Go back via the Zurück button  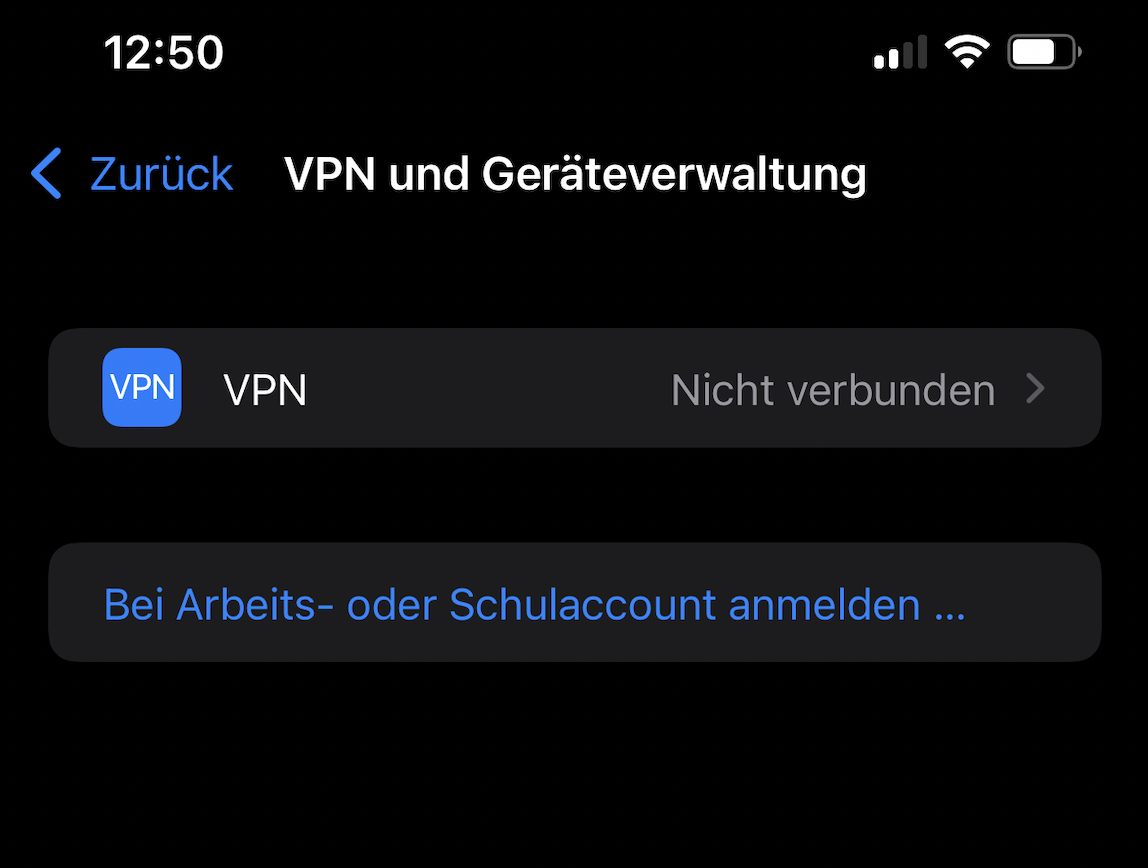point(133,174)
